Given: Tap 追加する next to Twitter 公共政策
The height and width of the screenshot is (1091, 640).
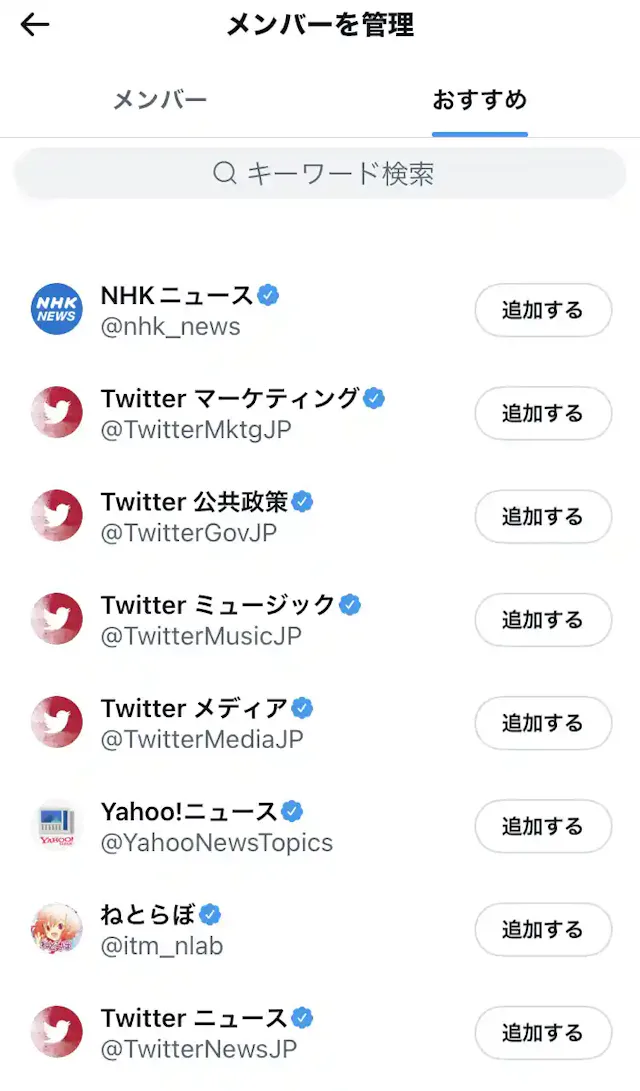Looking at the screenshot, I should pos(542,516).
